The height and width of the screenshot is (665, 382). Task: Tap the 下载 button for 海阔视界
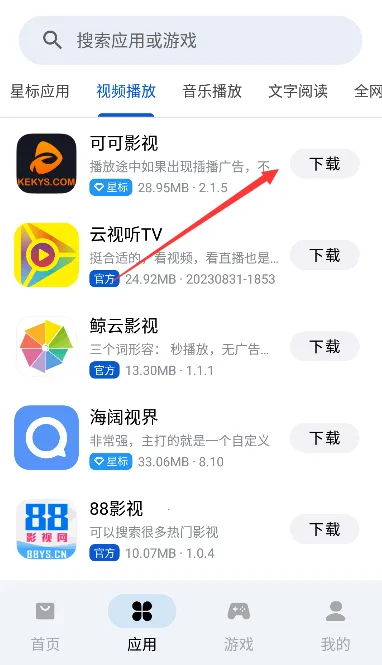click(x=325, y=438)
